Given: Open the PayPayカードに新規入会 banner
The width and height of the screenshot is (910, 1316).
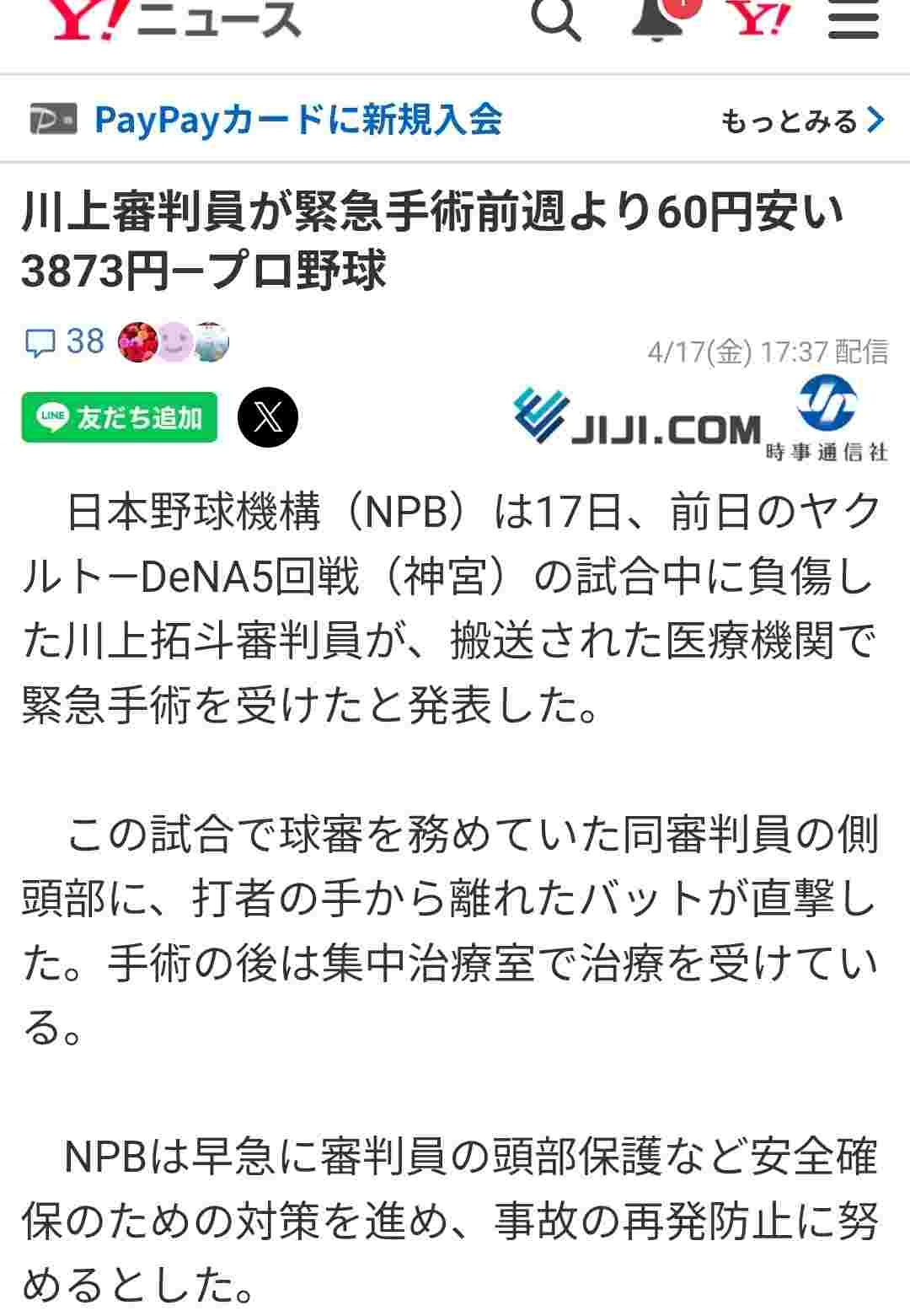Looking at the screenshot, I should (x=297, y=119).
